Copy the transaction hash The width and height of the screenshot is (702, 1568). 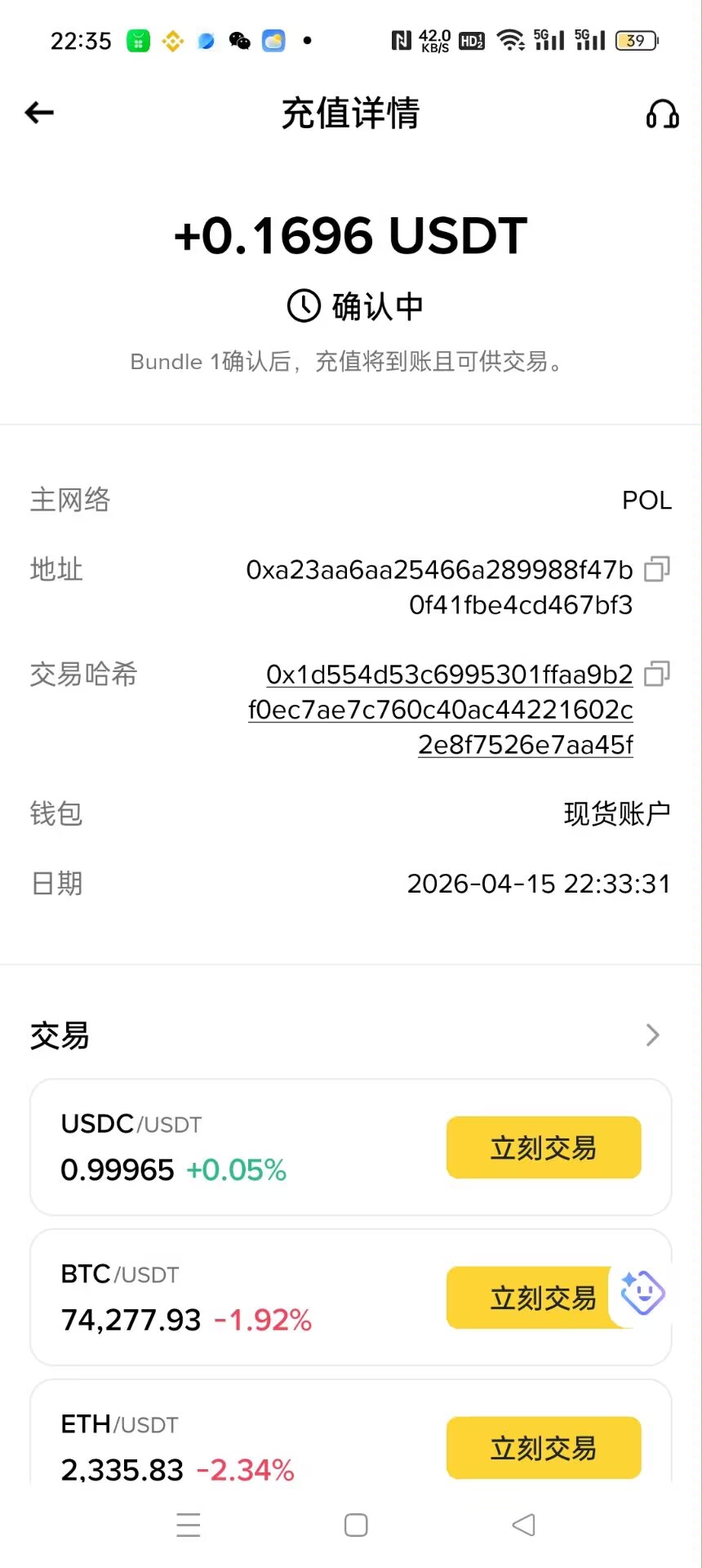pos(657,674)
